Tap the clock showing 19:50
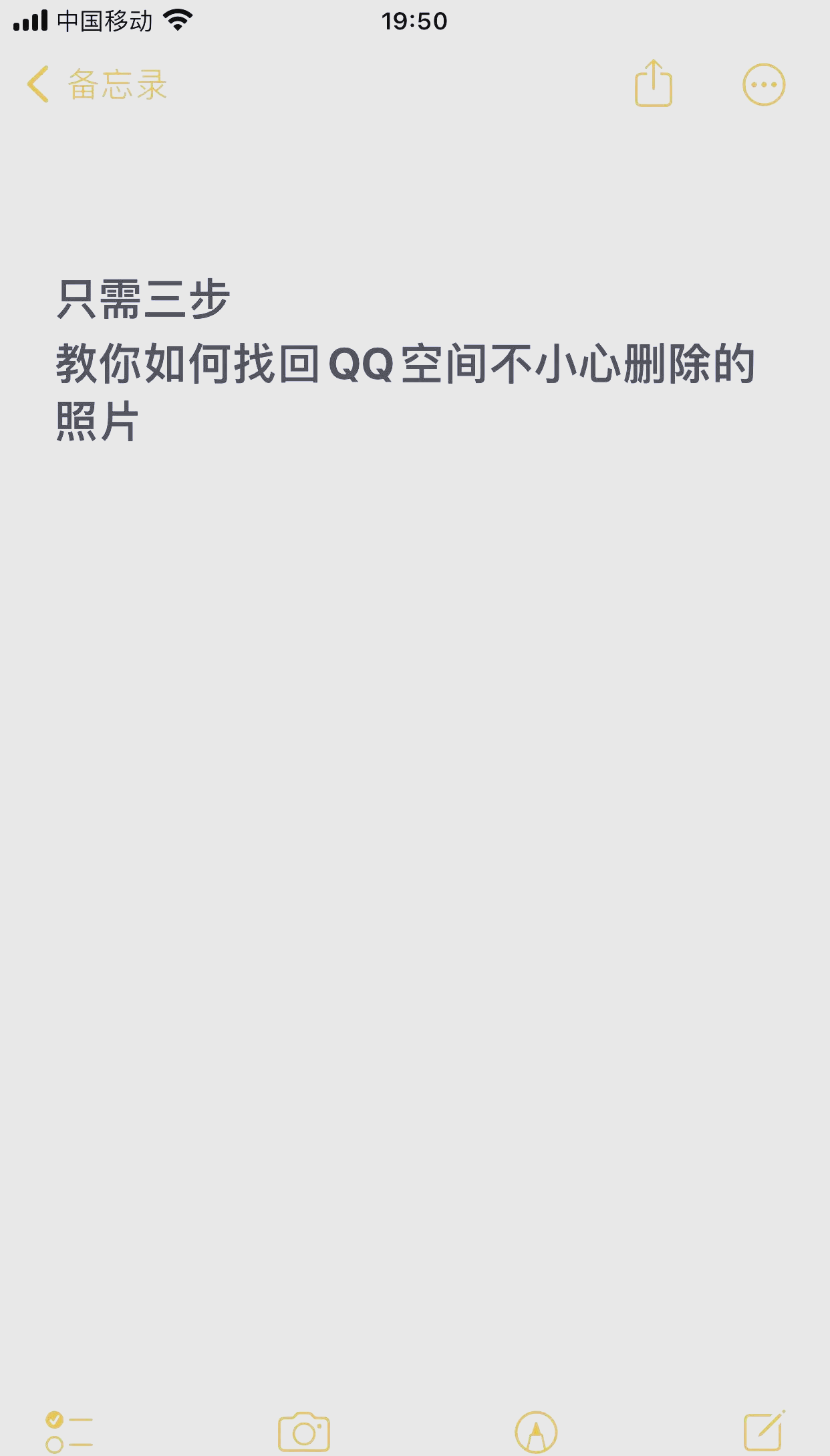830x1456 pixels. pyautogui.click(x=414, y=21)
